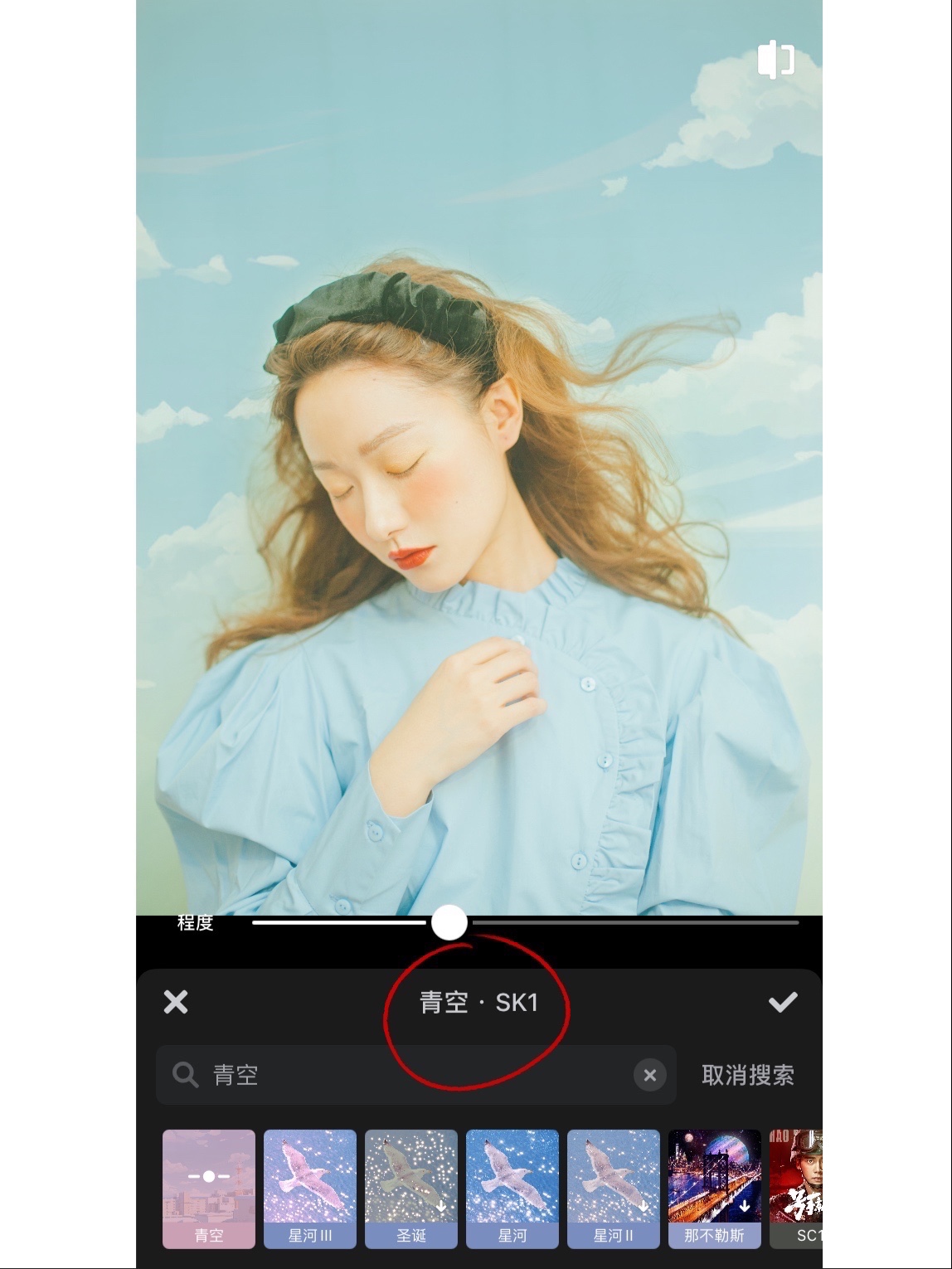Tap the before/after compare icon
This screenshot has width=952, height=1269.
point(776,60)
